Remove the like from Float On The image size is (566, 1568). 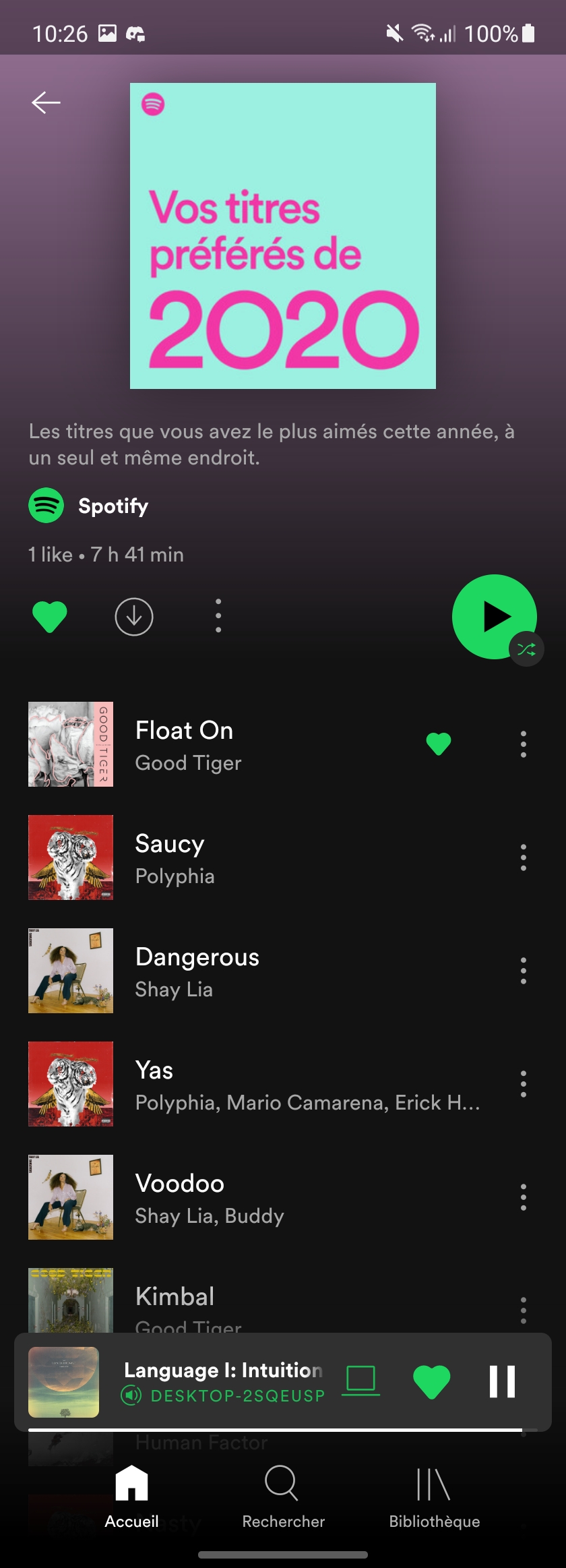[439, 744]
